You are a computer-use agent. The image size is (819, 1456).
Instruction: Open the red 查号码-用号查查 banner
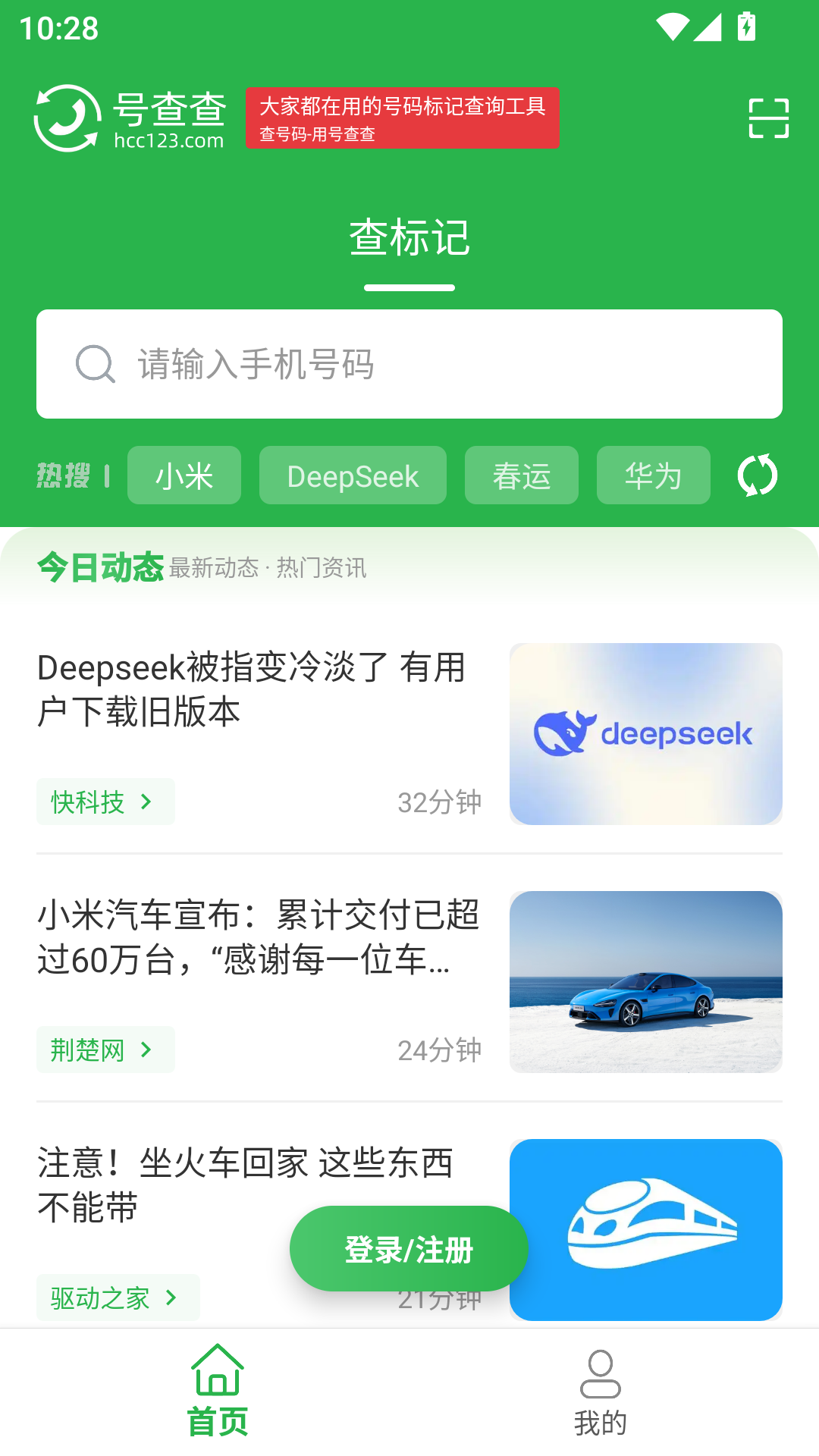pos(402,118)
